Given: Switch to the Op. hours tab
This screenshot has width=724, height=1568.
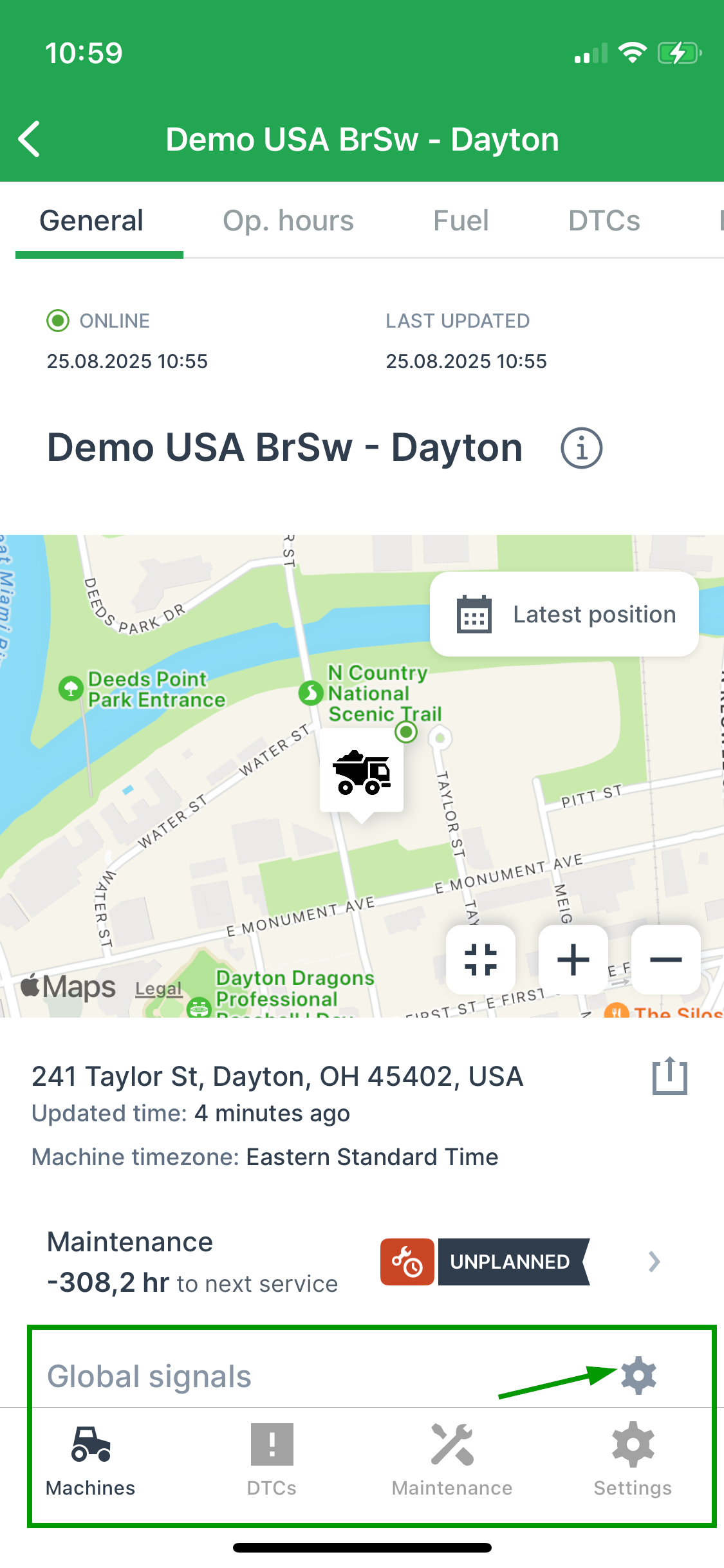Looking at the screenshot, I should 288,221.
